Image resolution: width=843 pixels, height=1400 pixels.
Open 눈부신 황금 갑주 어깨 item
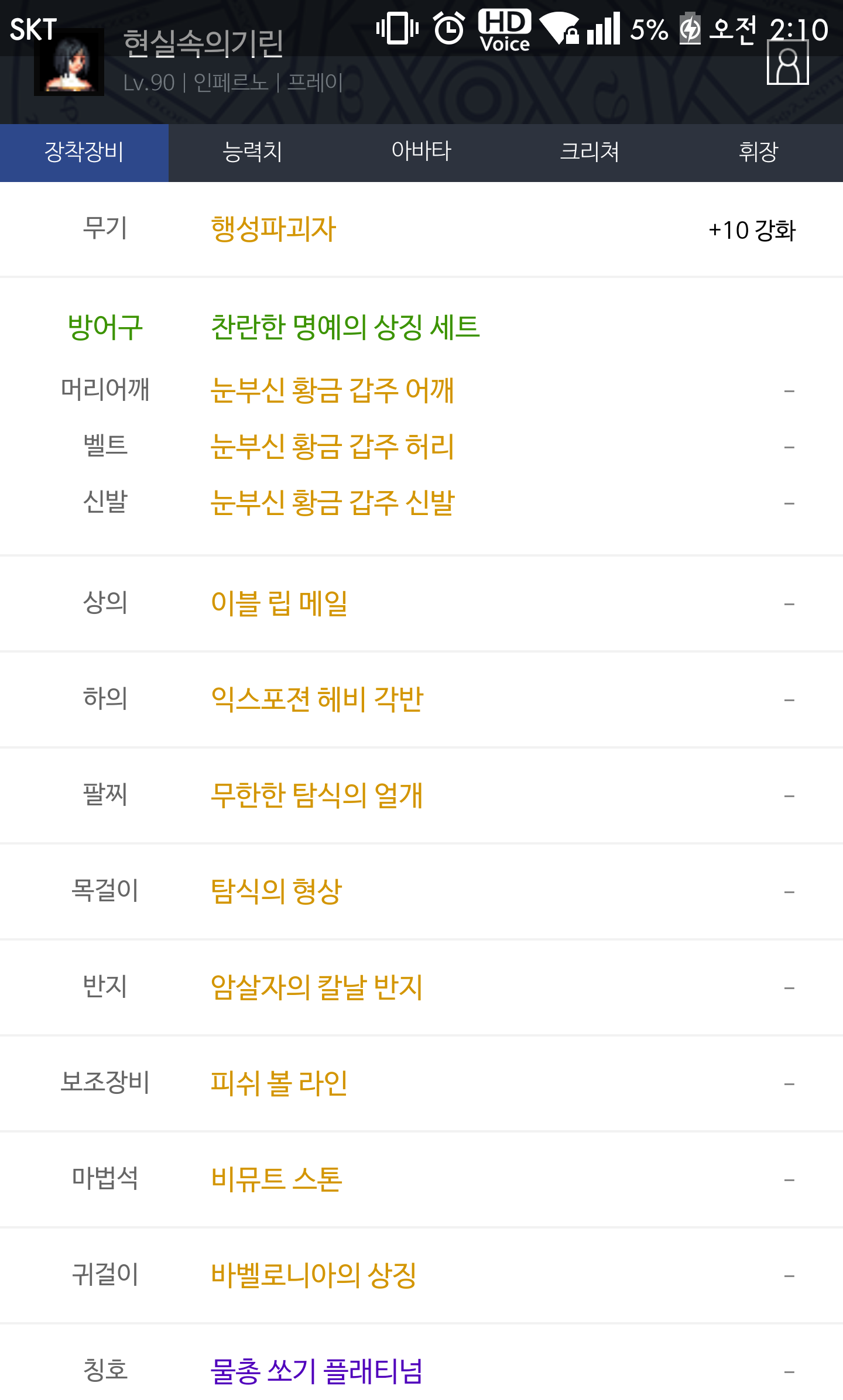(x=333, y=390)
